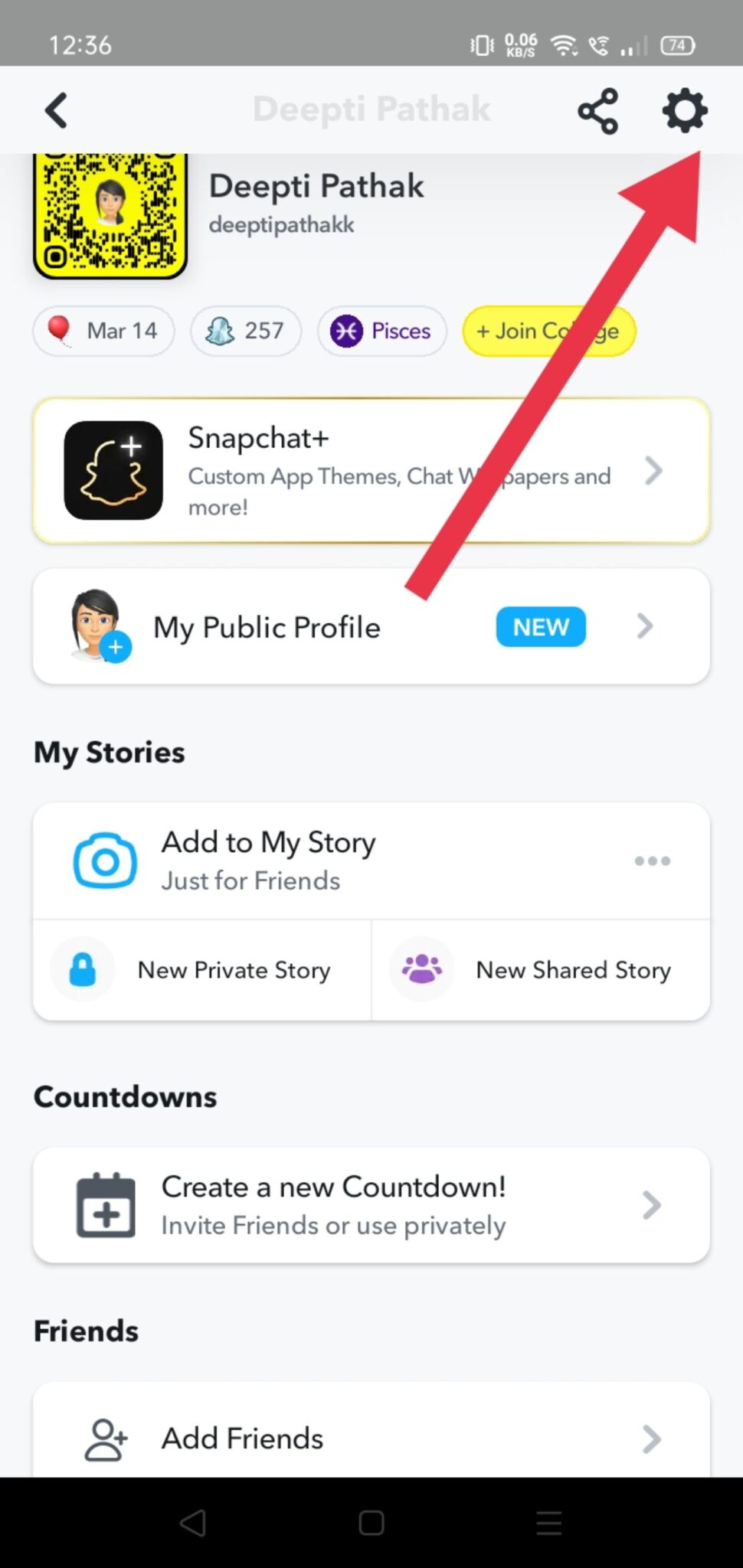743x1568 pixels.
Task: Tap the Join College yellow chip
Action: (548, 331)
